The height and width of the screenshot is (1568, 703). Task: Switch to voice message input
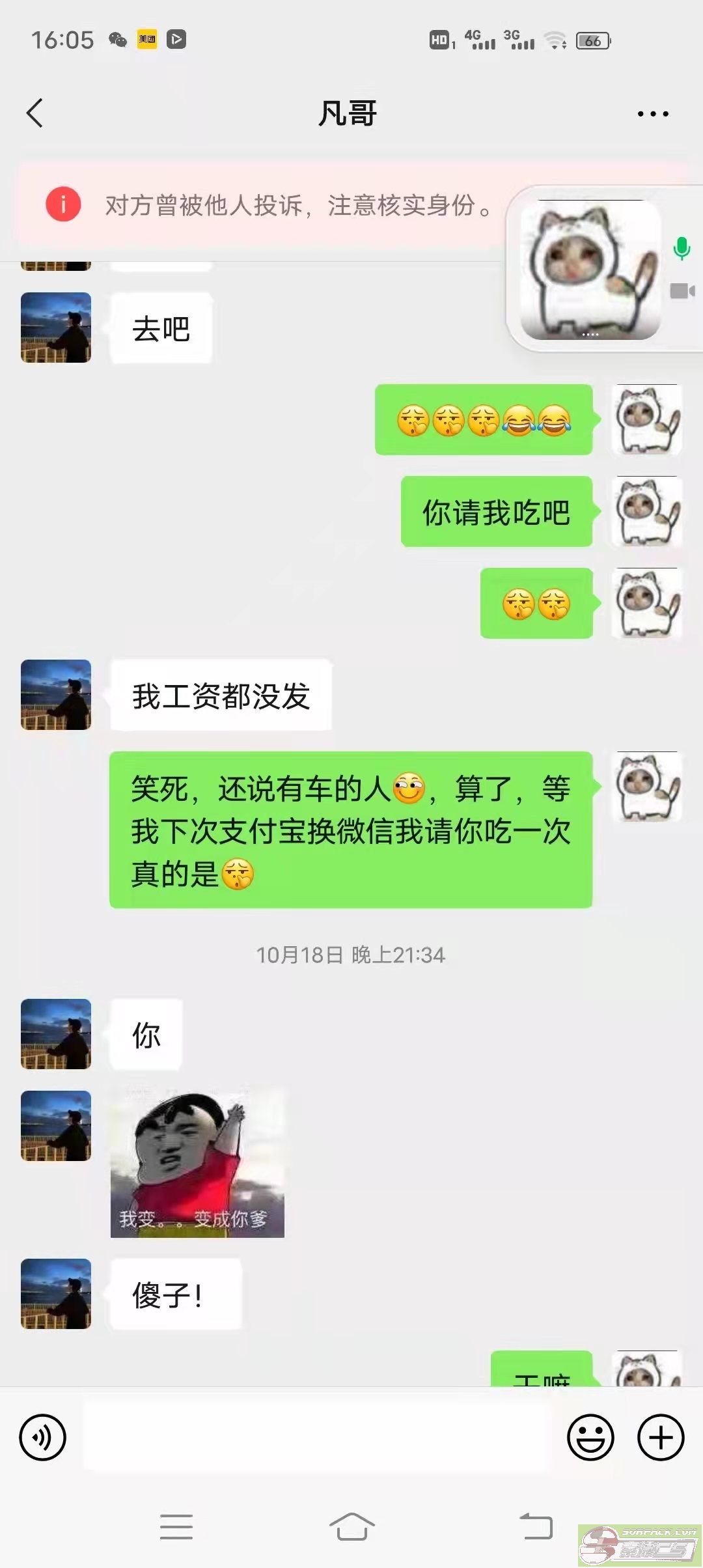(x=43, y=1437)
